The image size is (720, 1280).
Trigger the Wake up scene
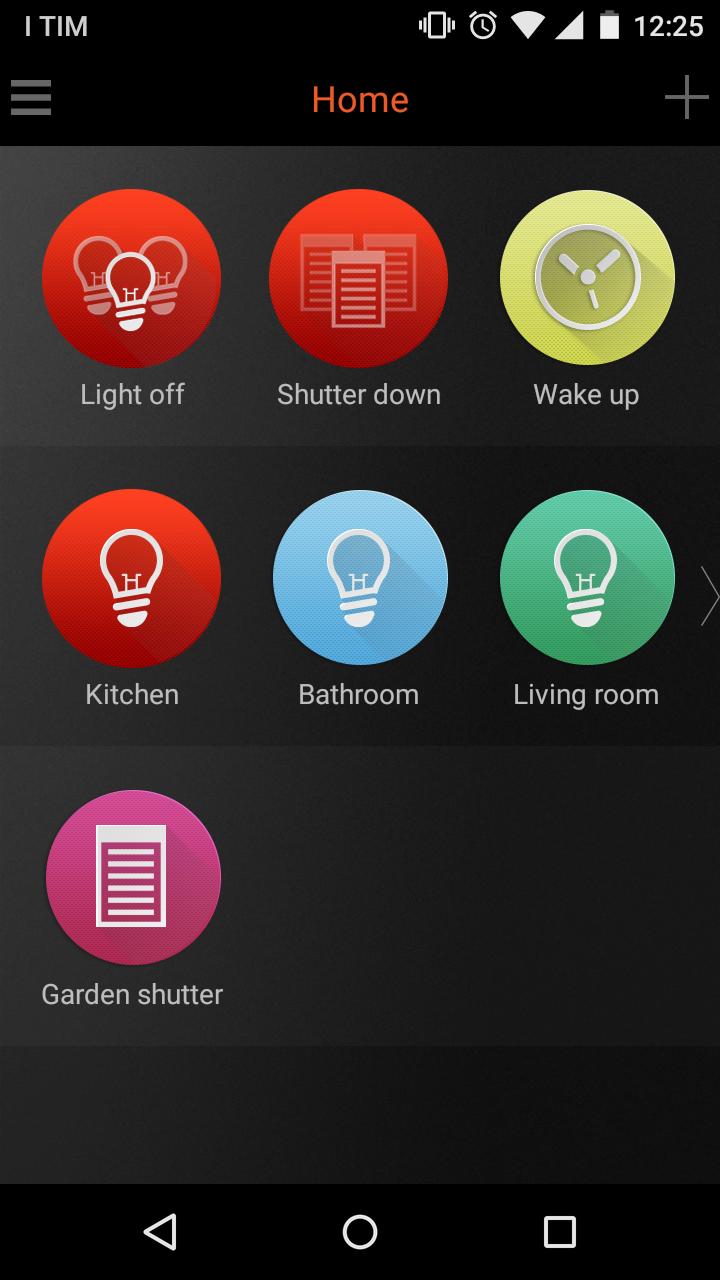587,278
